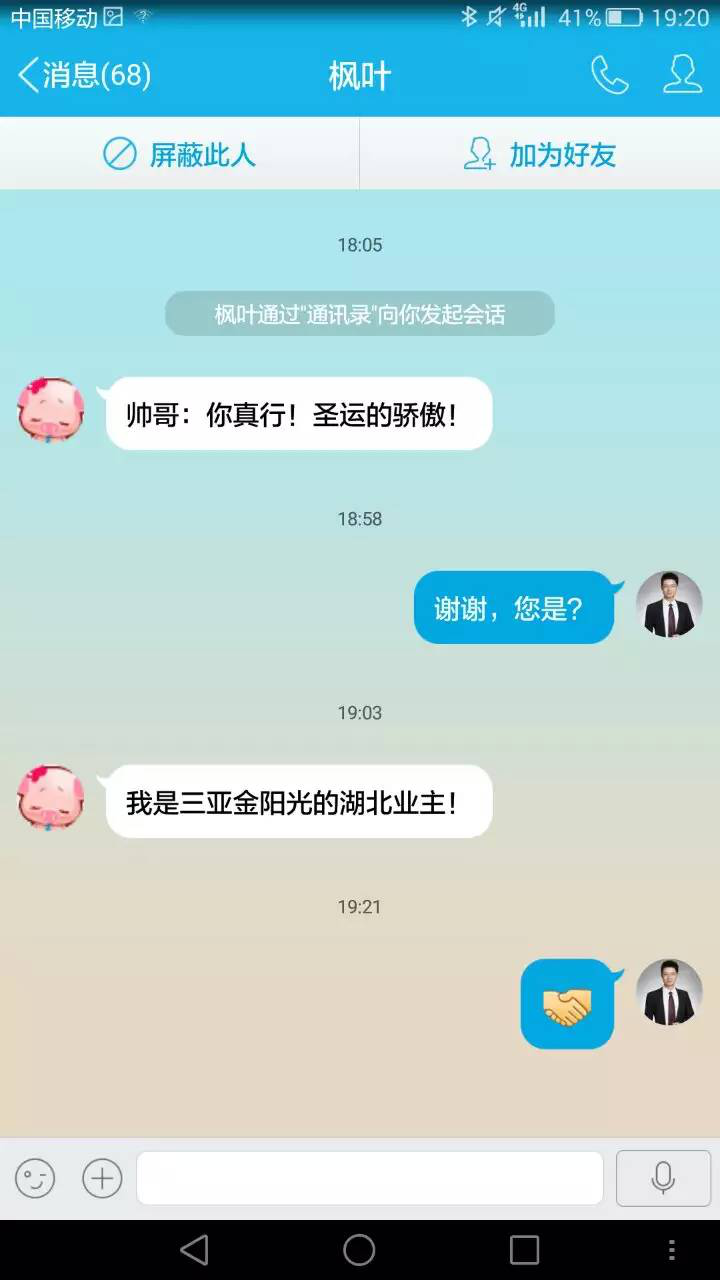Tap my avatar beside the 谢谢 message
Viewport: 720px width, 1280px height.
(669, 604)
